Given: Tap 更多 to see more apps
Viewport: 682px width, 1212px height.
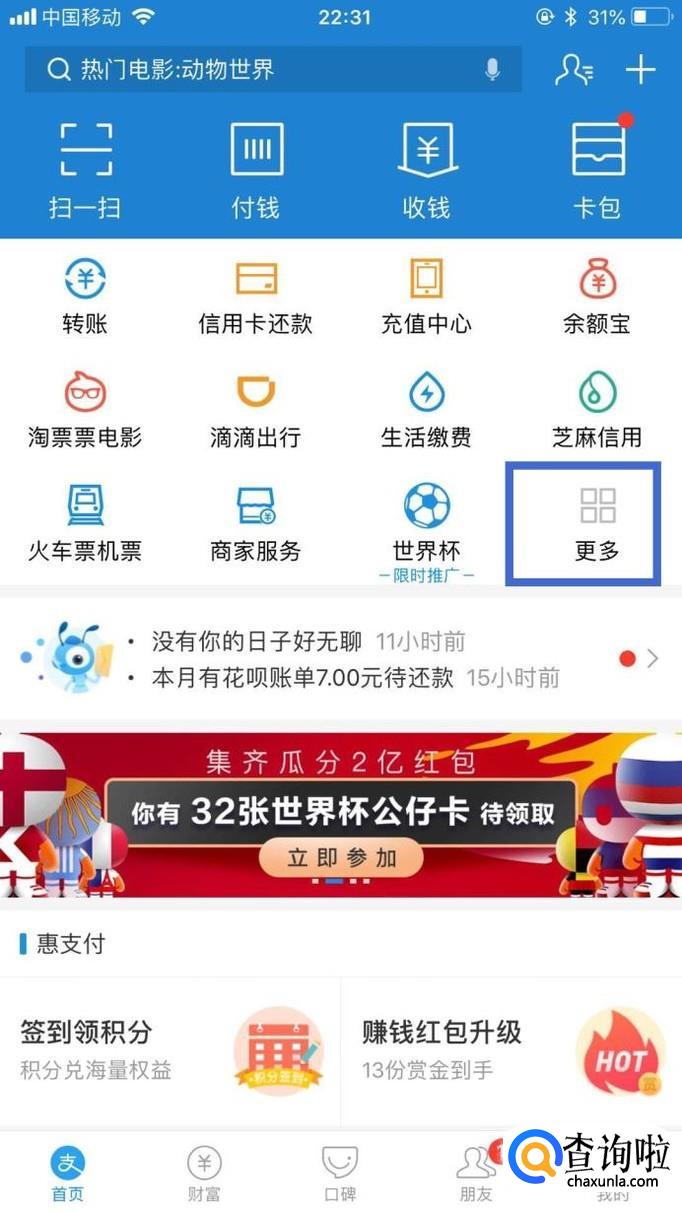Looking at the screenshot, I should tap(597, 523).
